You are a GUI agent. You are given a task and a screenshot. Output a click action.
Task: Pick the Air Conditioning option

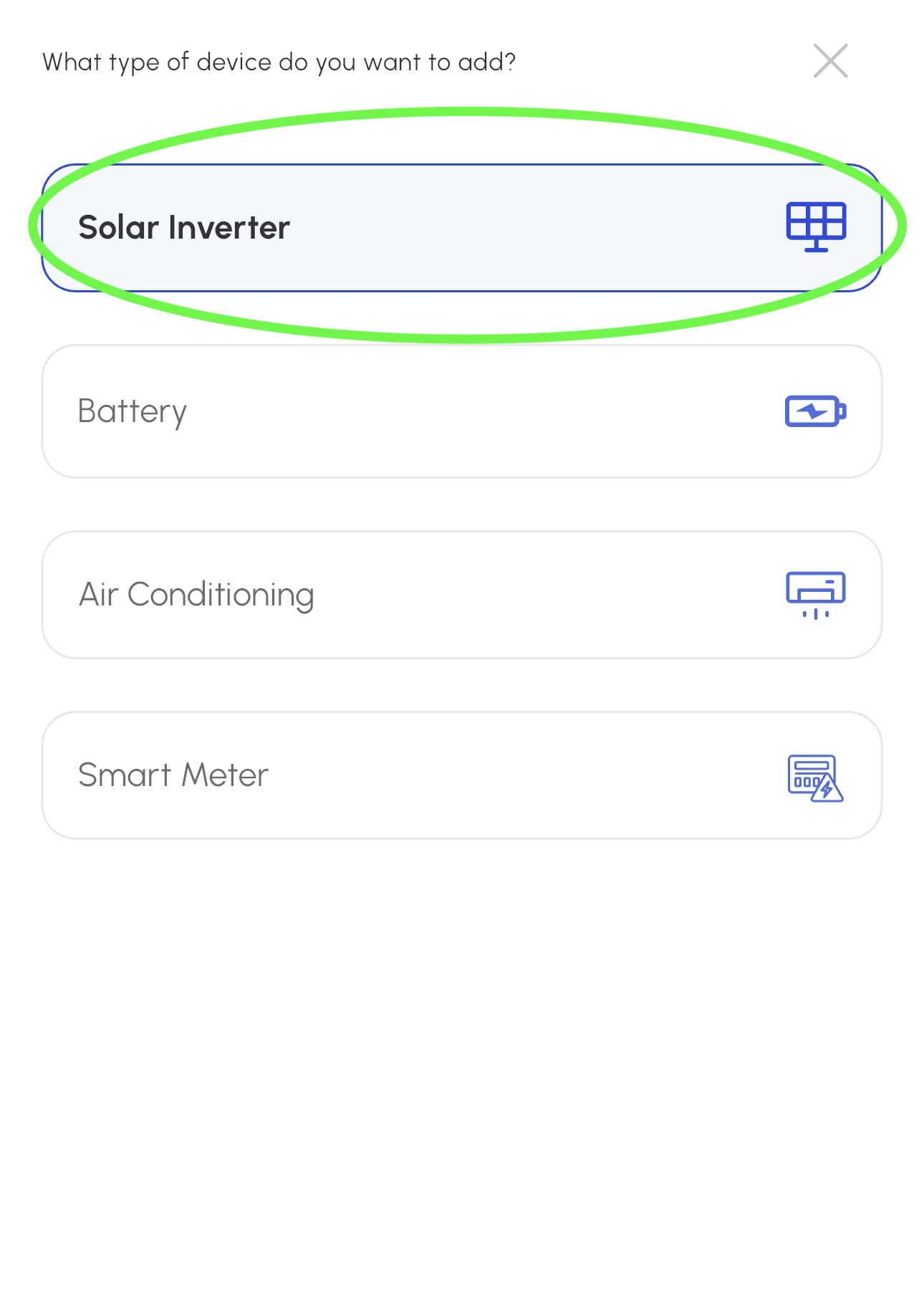coord(461,595)
